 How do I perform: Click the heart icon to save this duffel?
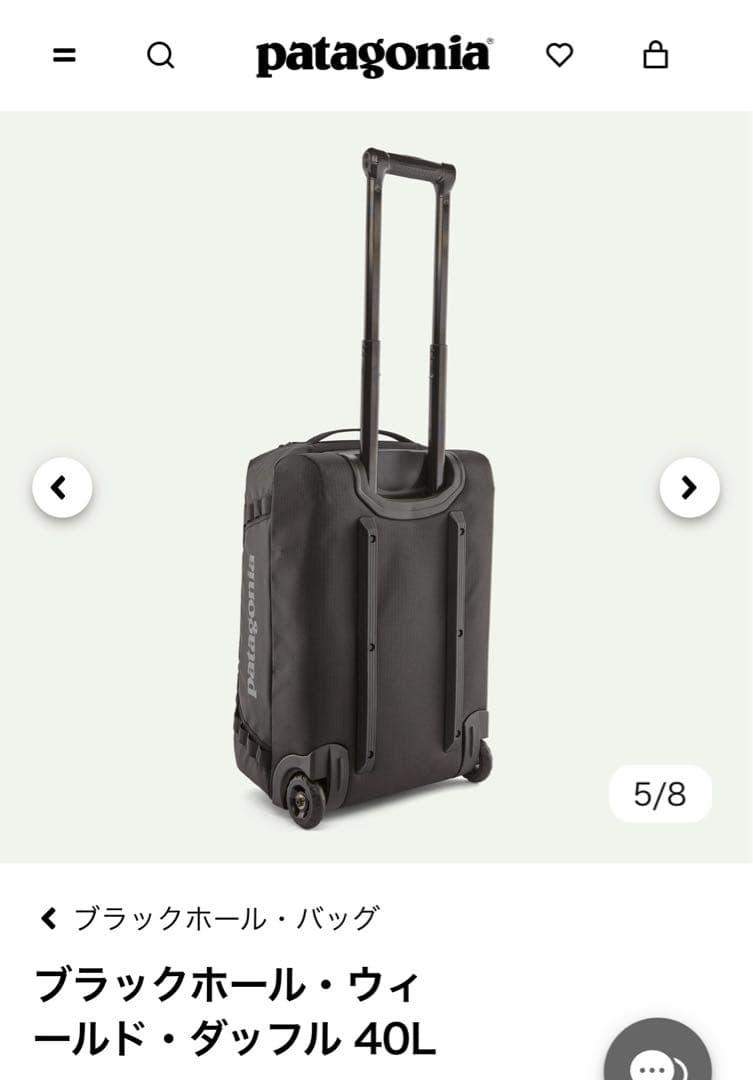coord(561,55)
